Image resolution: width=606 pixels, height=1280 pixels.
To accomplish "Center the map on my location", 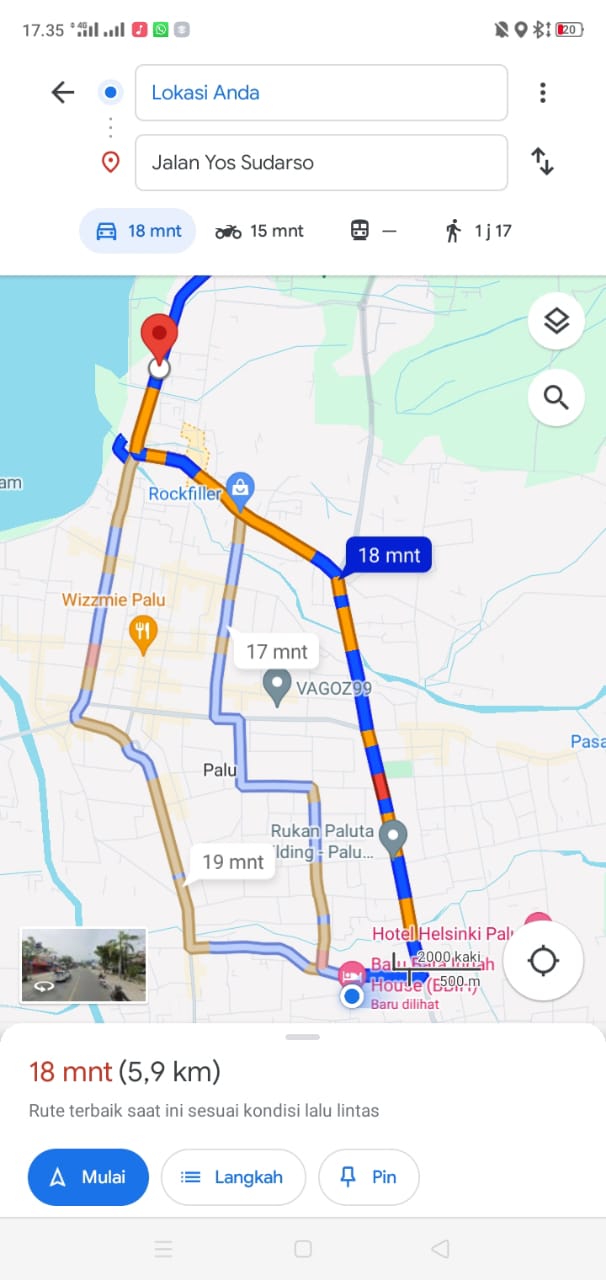I will coord(543,961).
